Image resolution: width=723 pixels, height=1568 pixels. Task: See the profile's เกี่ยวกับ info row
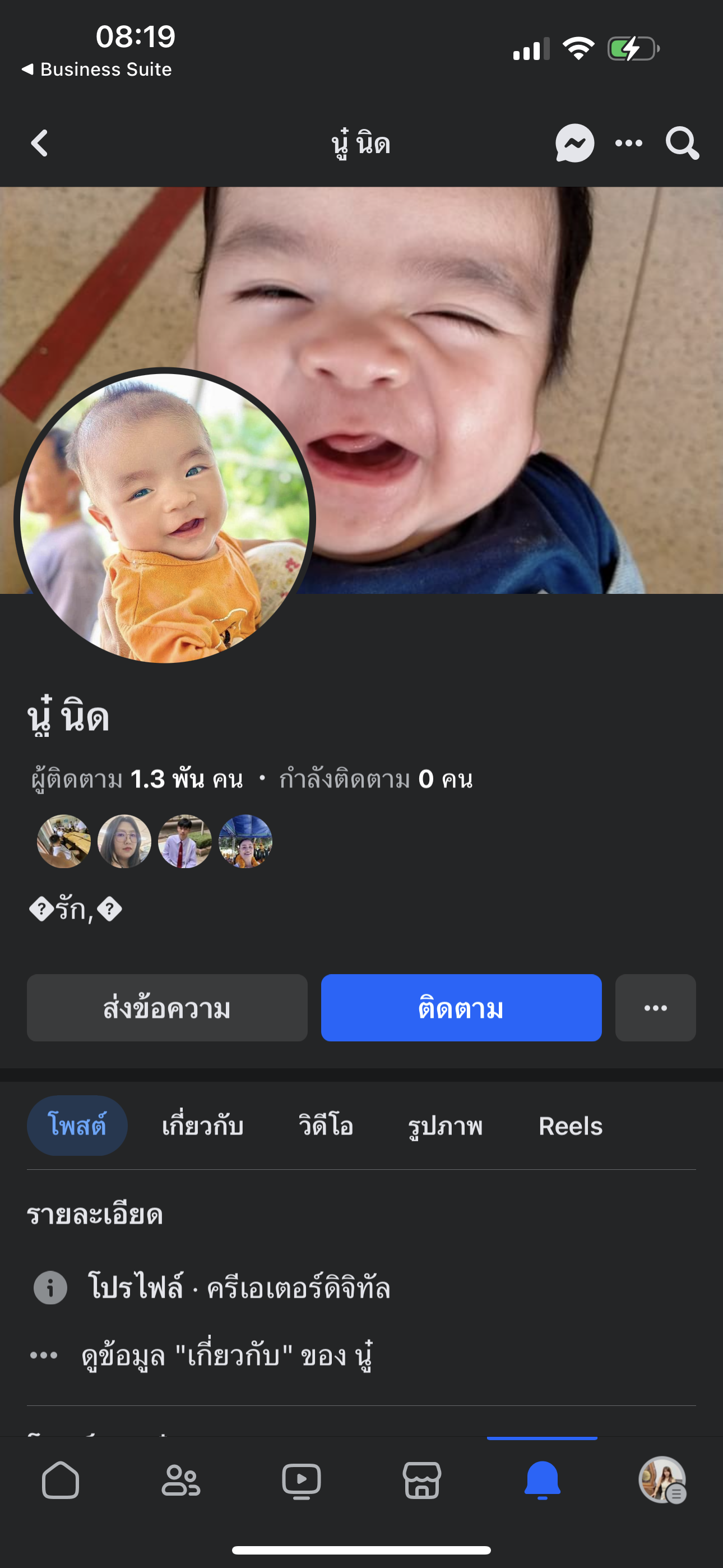pos(226,1355)
